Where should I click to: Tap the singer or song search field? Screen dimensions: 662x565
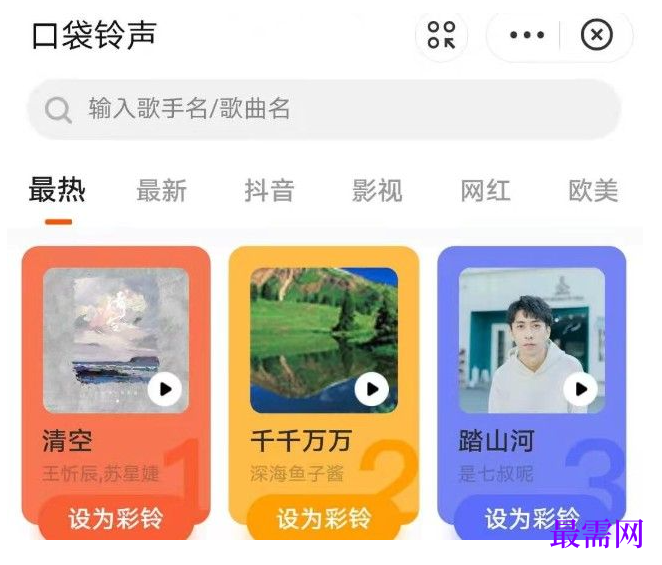[x=324, y=109]
